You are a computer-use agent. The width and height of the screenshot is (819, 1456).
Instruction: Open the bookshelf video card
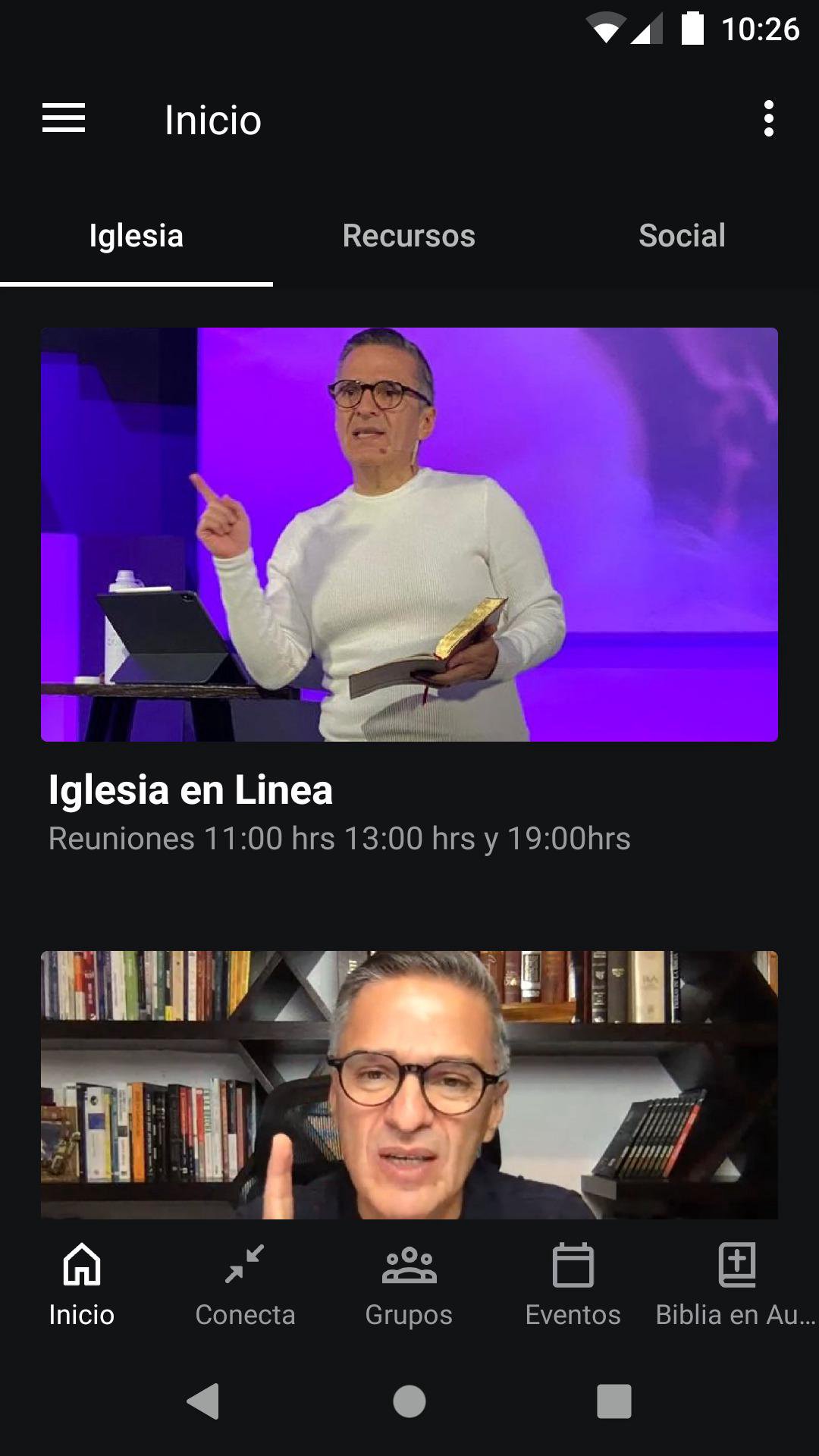click(409, 1084)
